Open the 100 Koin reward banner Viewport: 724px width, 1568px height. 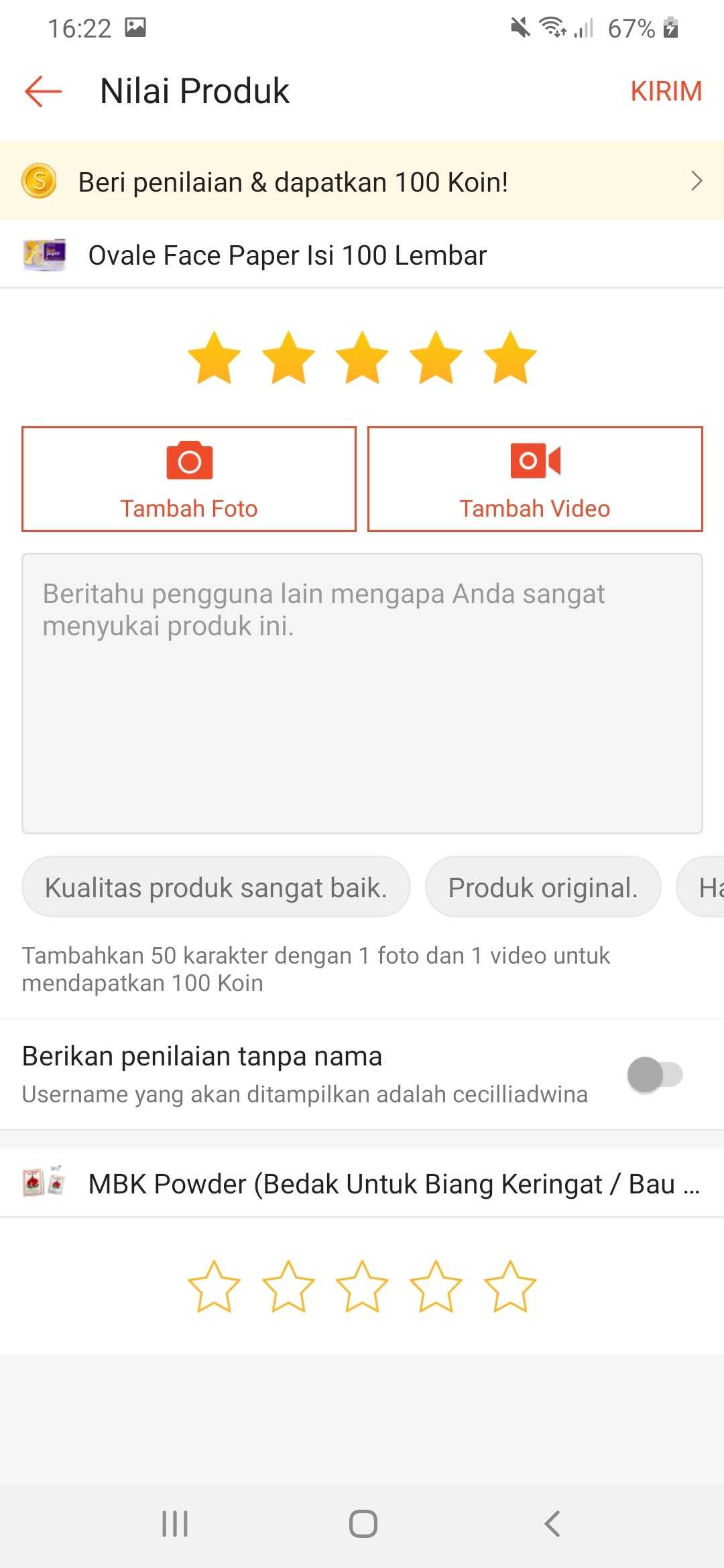[362, 182]
